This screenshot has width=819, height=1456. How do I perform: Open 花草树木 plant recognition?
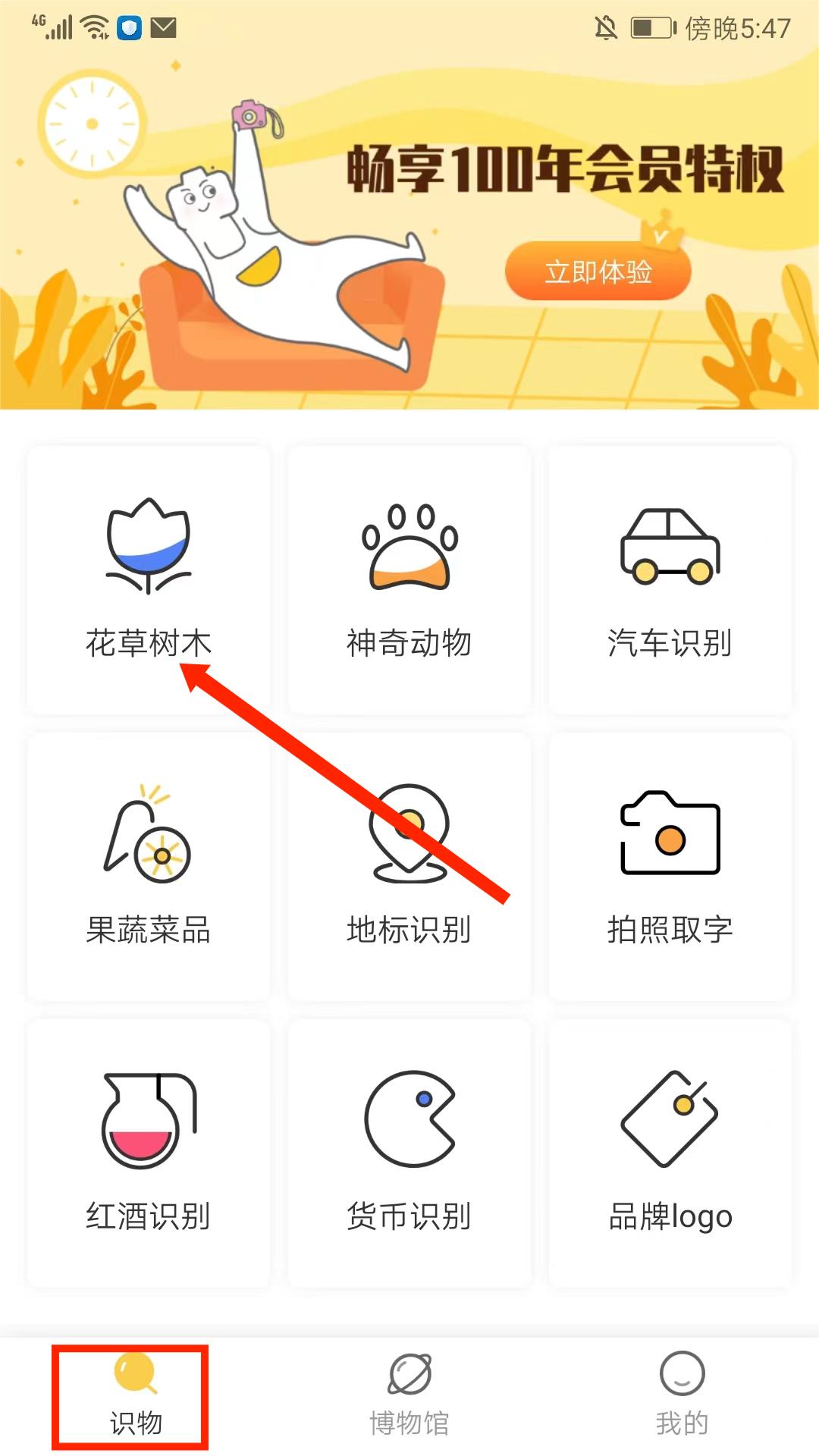click(x=149, y=579)
